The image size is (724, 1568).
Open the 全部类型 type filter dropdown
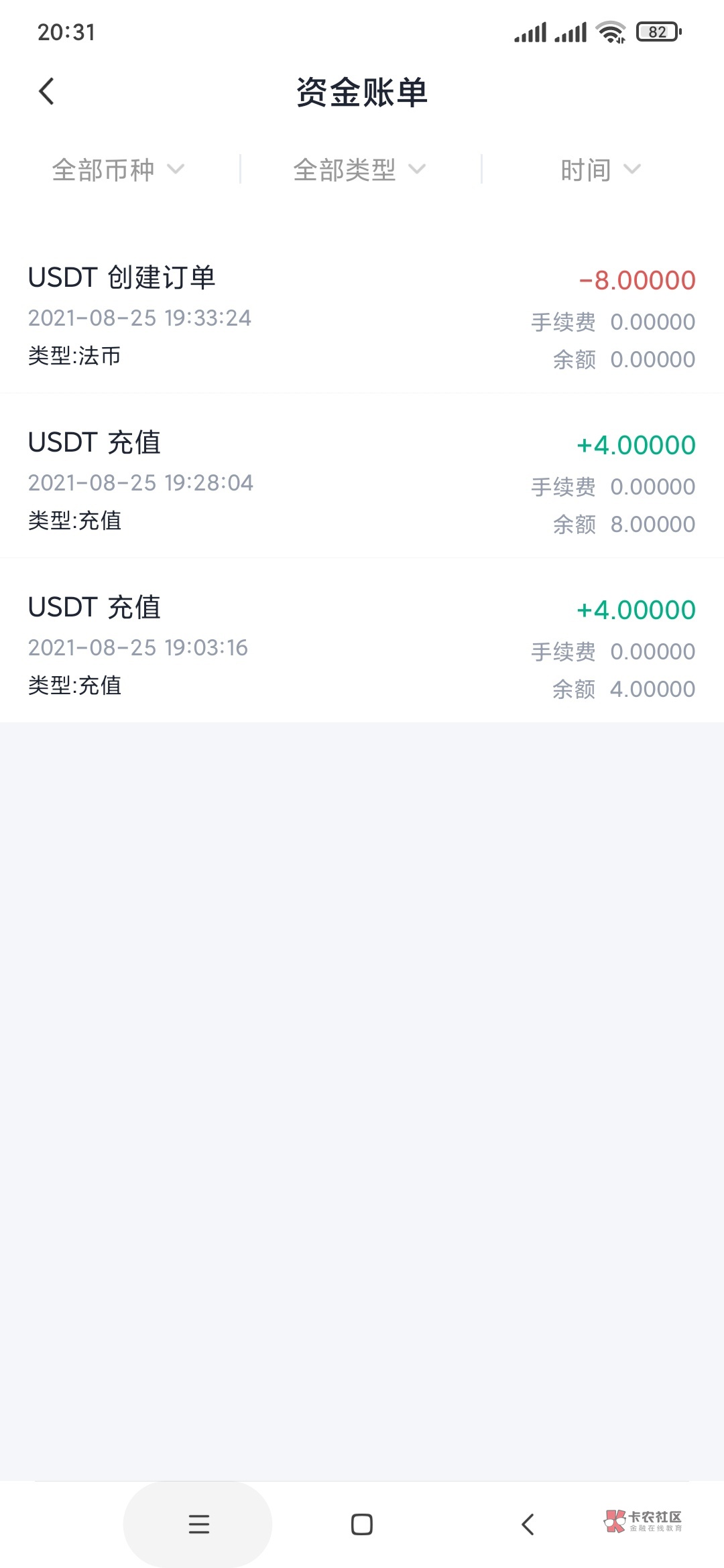coord(359,170)
